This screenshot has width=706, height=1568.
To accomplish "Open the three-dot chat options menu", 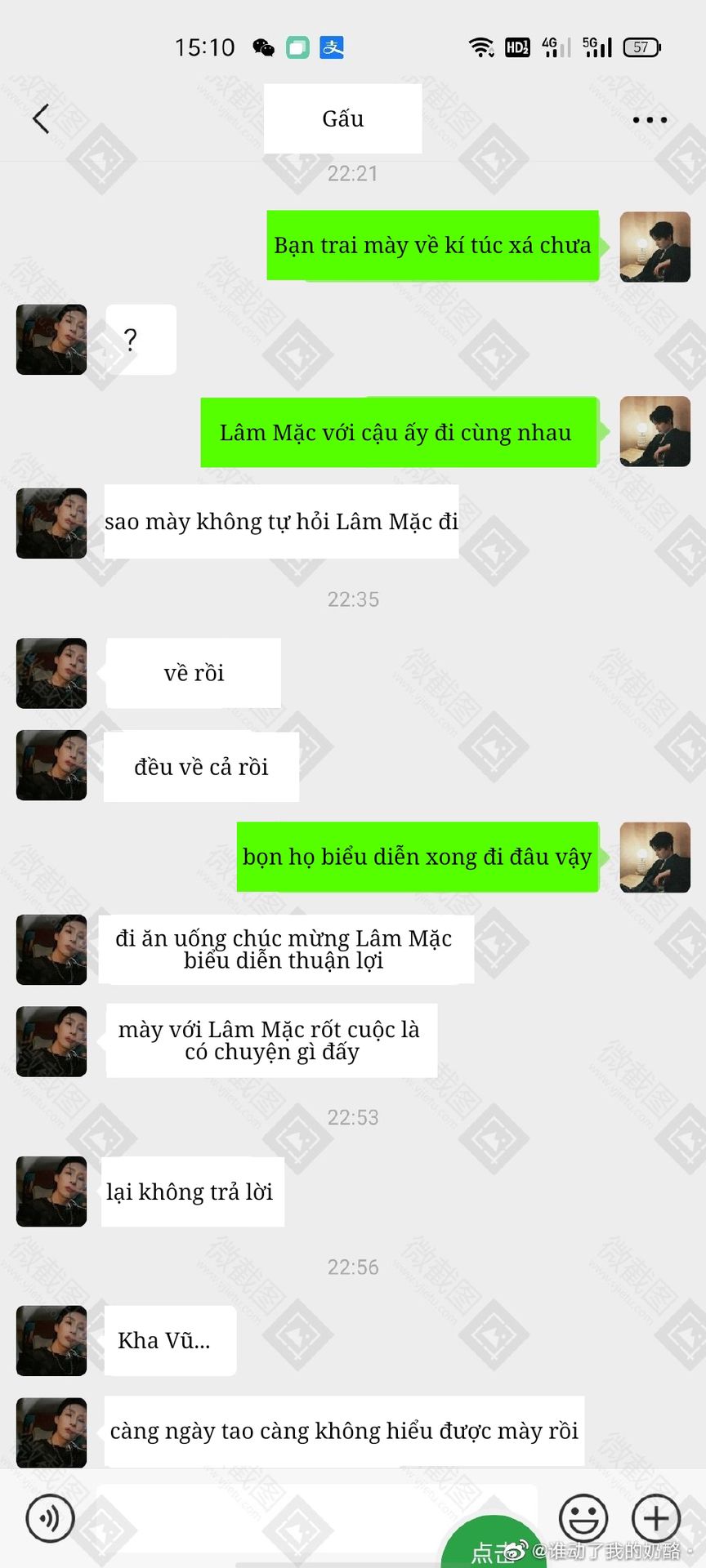I will pos(650,120).
